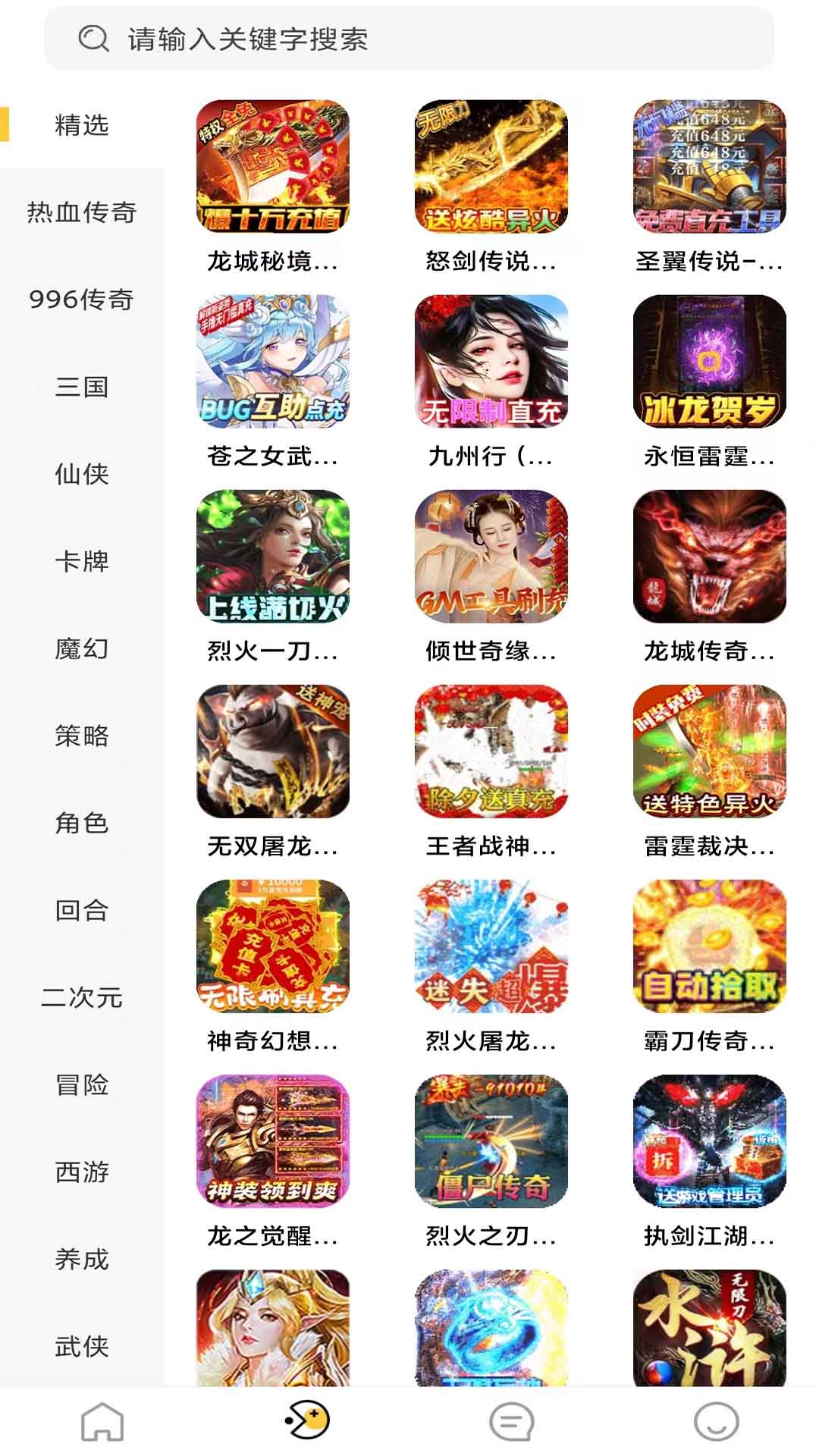This screenshot has height=1456, width=819.
Task: Open the 龙城秘境 game thumbnail
Action: (271, 168)
